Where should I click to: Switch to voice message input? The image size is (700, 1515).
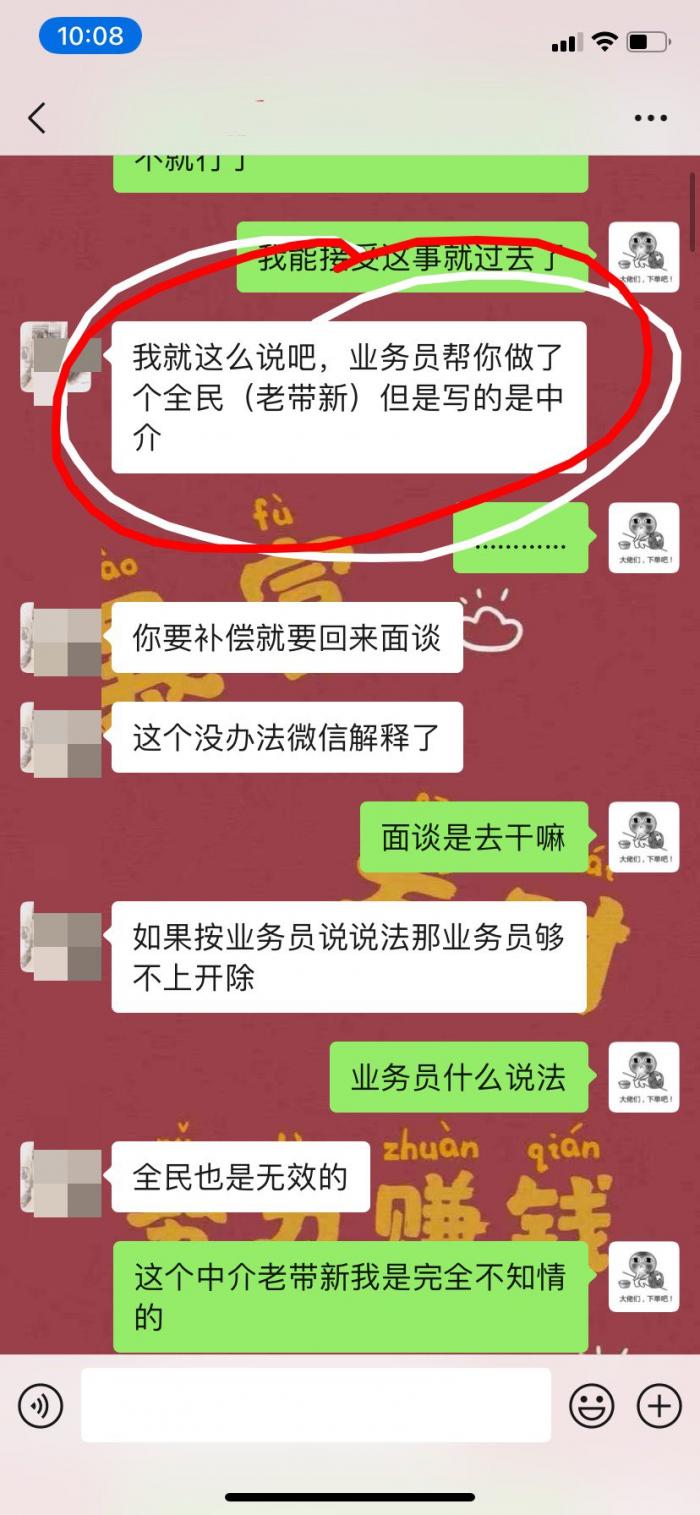(x=40, y=1406)
